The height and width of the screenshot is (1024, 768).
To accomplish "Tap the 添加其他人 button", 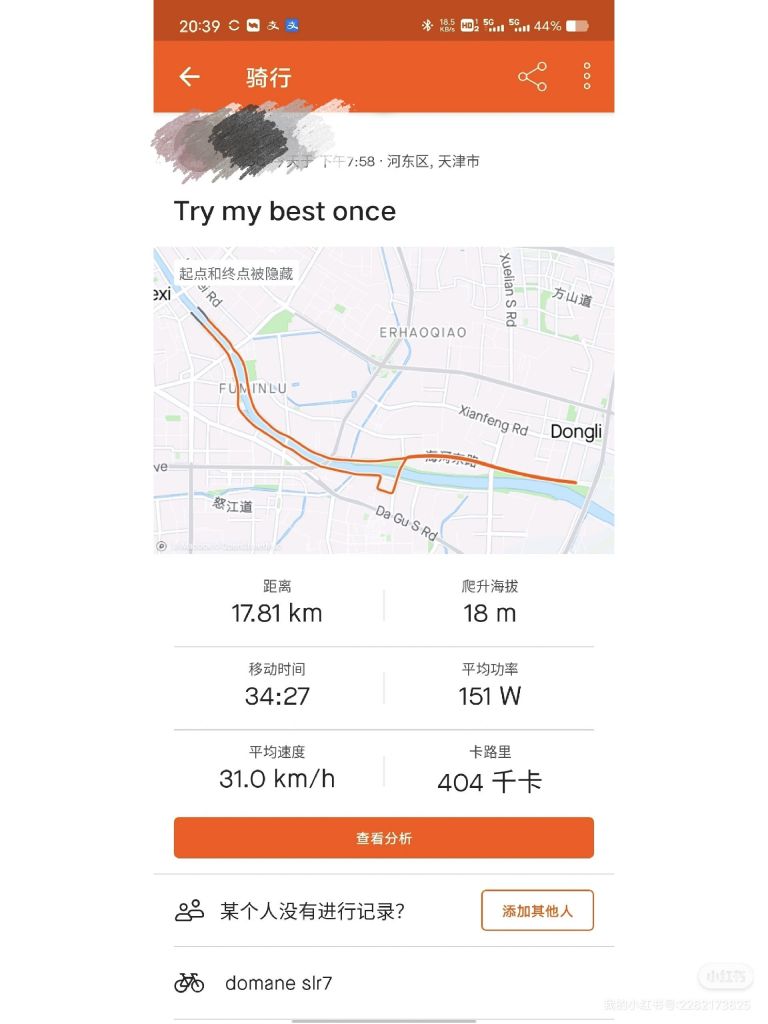I will click(x=537, y=911).
